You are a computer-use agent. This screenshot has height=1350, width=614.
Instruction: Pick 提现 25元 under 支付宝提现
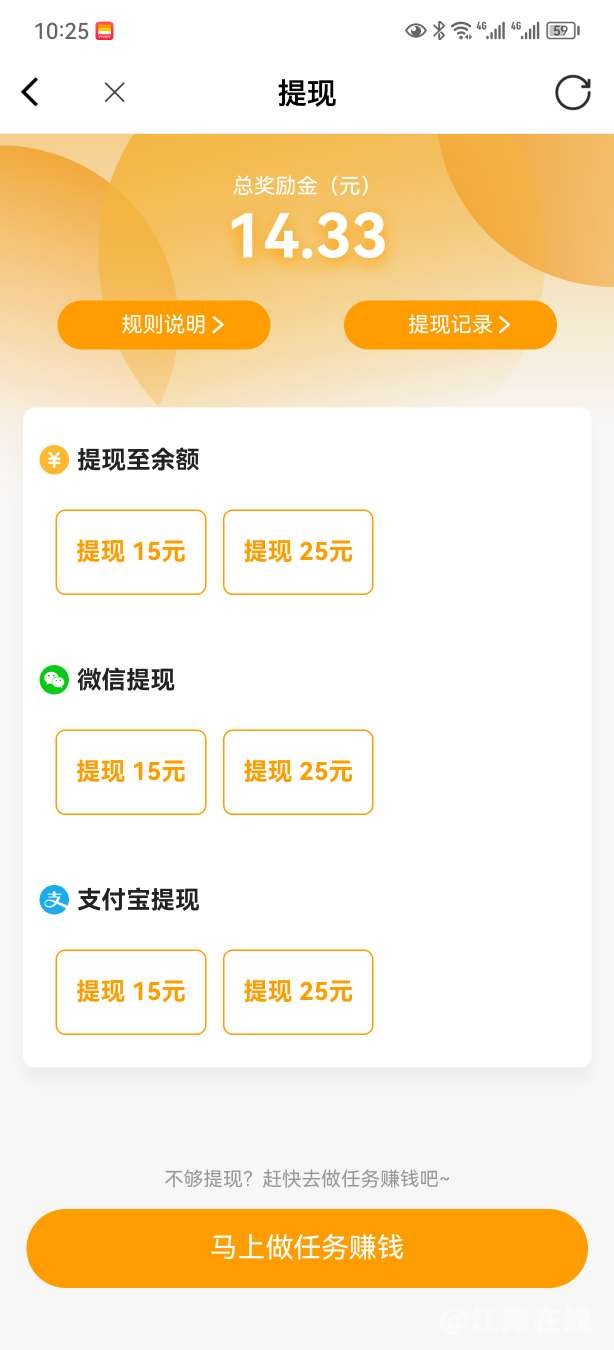coord(298,992)
